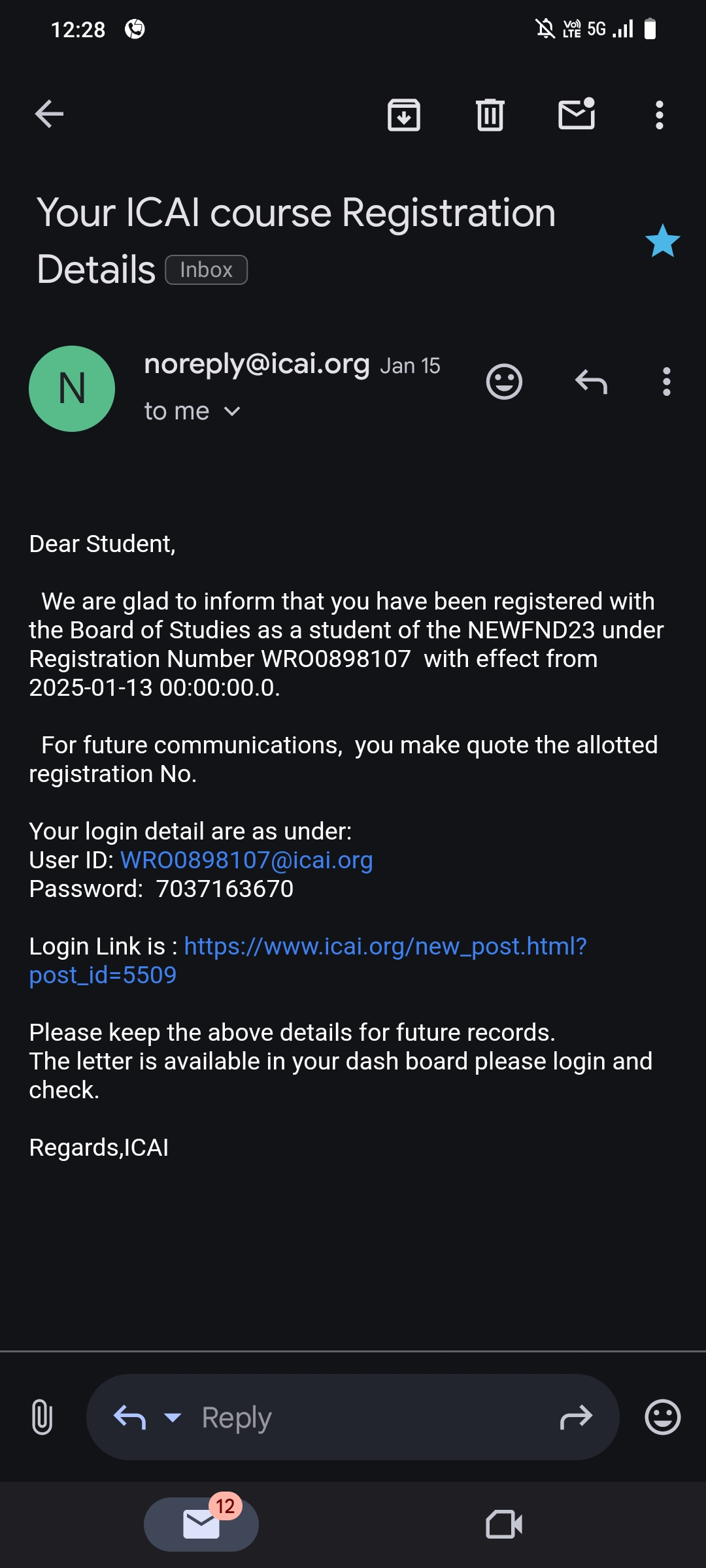
Task: Switch to the Meet video tab
Action: tap(504, 1524)
